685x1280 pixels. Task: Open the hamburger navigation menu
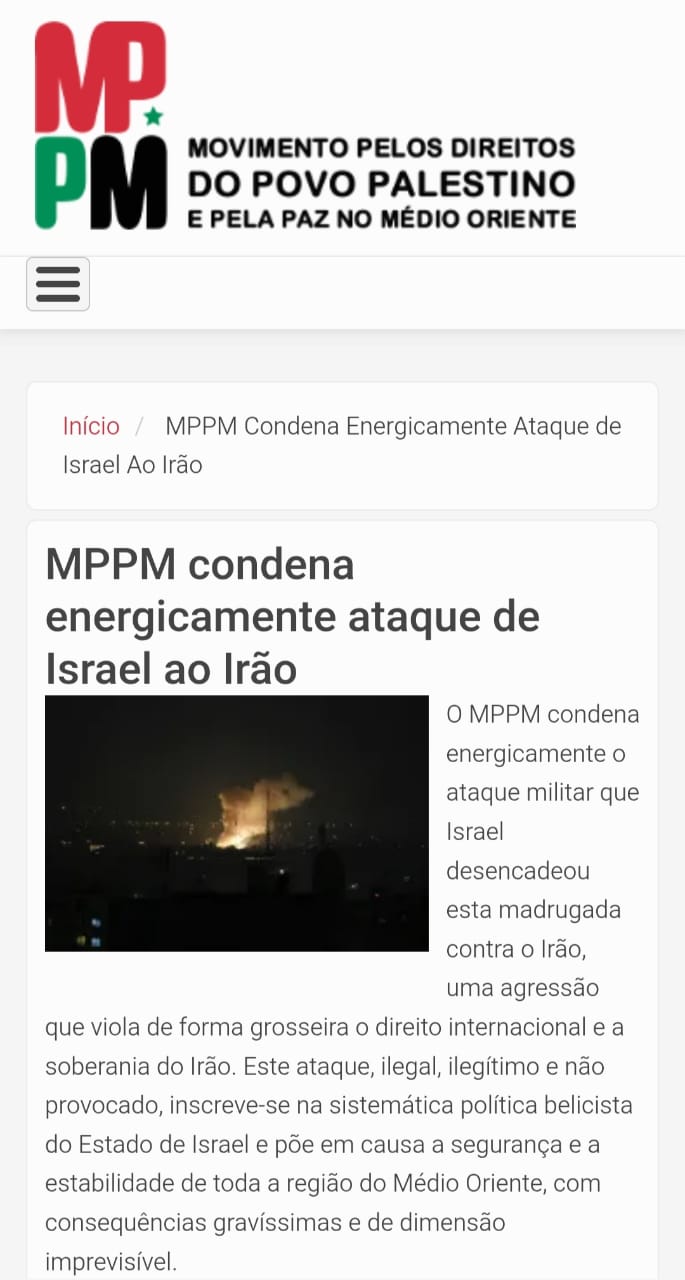click(x=58, y=284)
